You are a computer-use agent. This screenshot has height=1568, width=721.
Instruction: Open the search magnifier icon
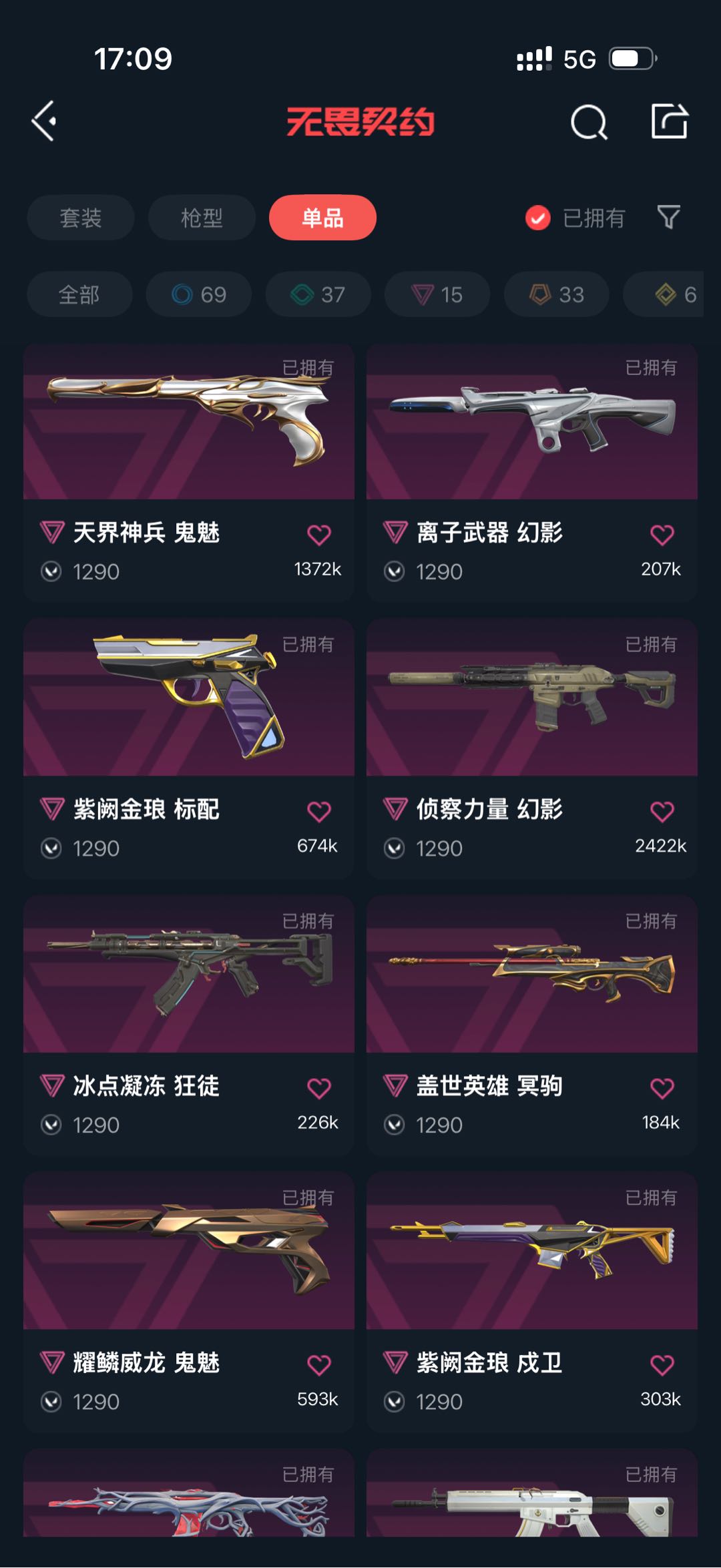[589, 122]
